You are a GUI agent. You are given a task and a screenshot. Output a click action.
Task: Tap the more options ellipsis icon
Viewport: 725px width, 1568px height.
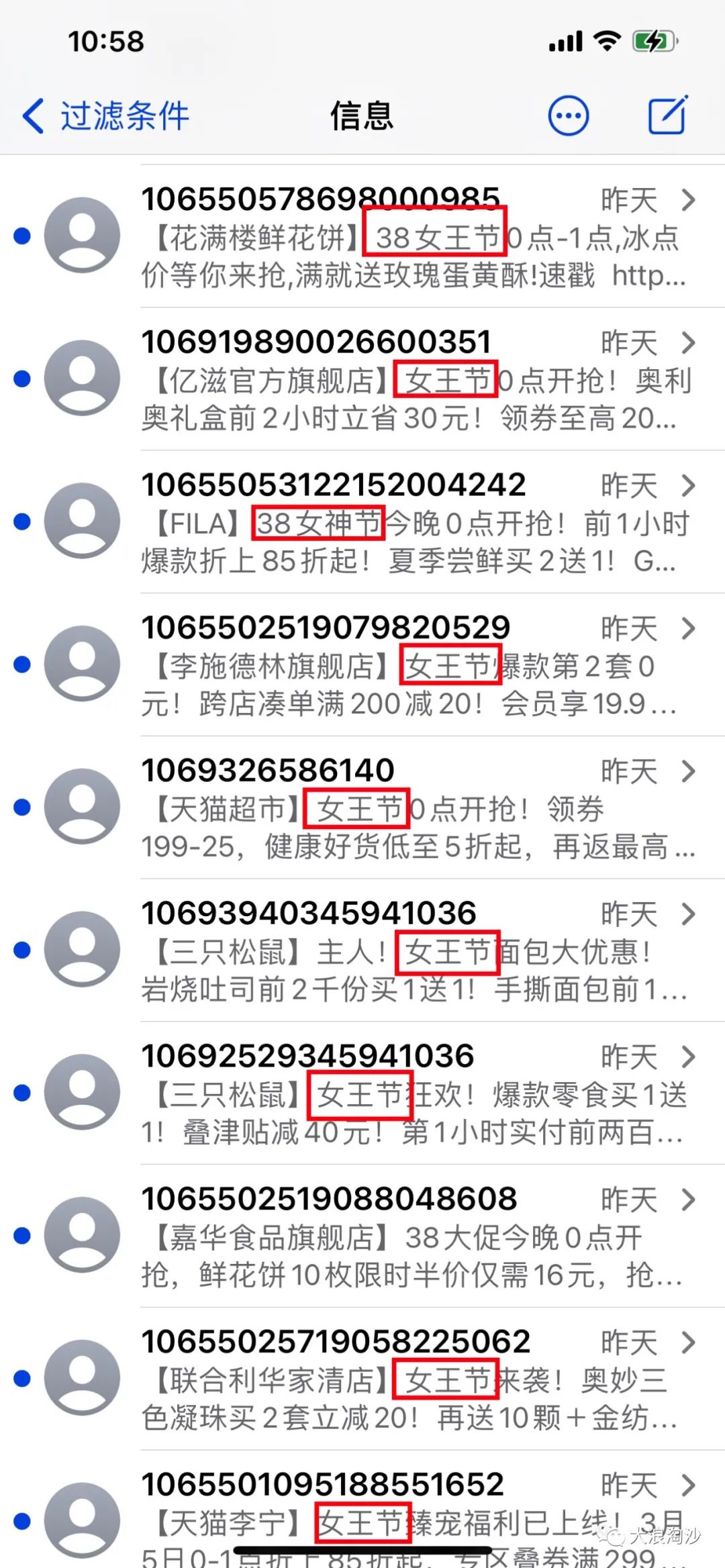tap(567, 115)
